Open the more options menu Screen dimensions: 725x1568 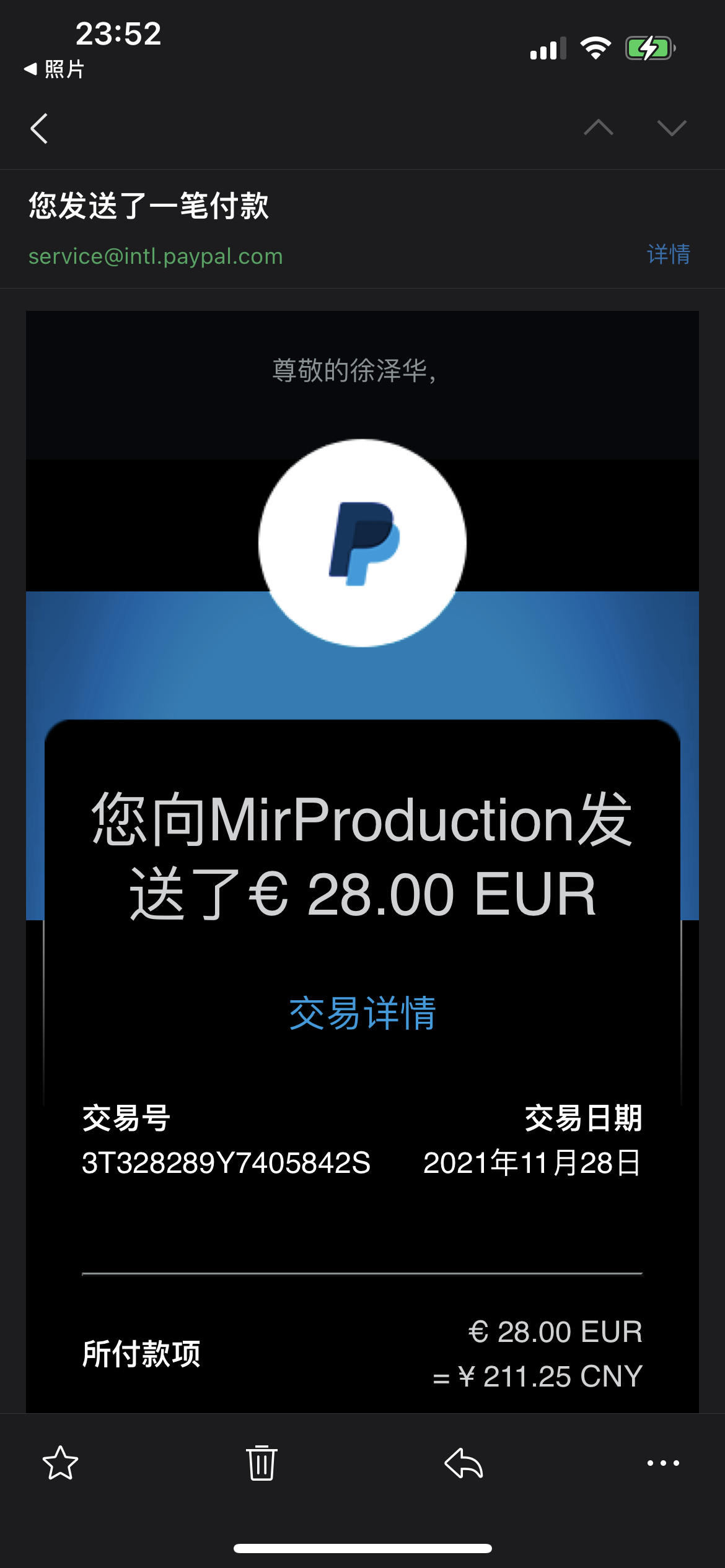pos(663,1463)
